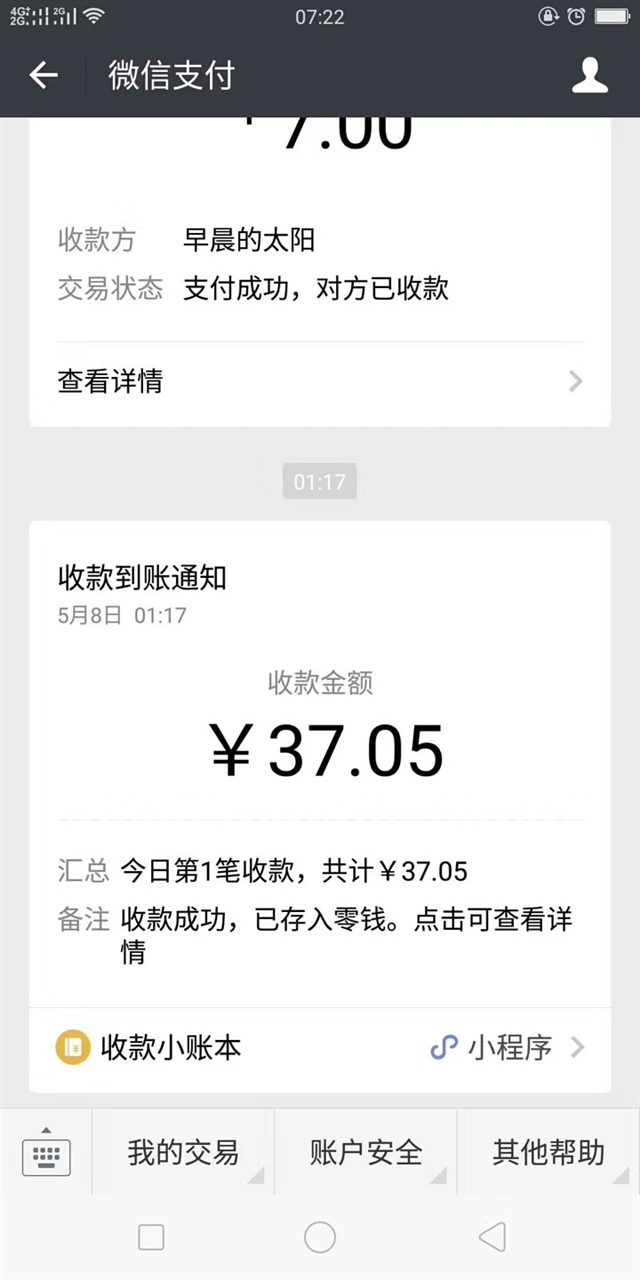Open recent apps via square button
The image size is (640, 1280).
coord(151,1238)
